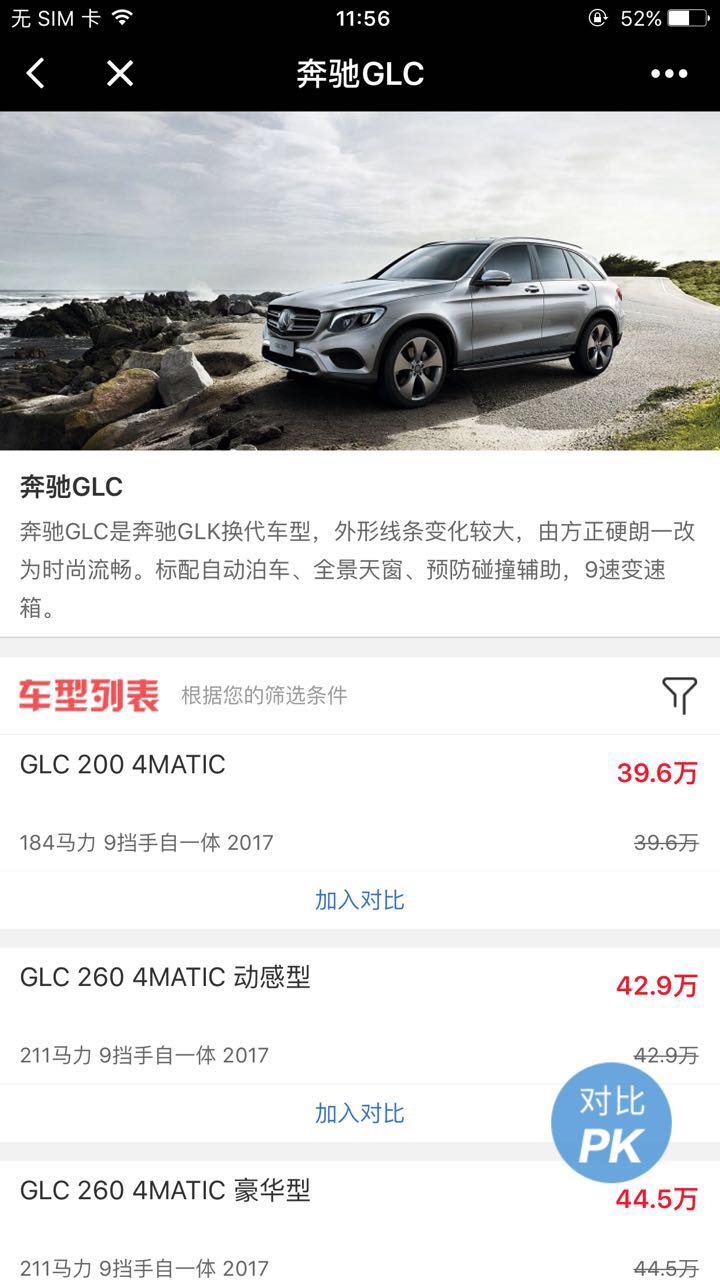
Task: Add GLC 200 4MATIC to comparison
Action: point(360,900)
